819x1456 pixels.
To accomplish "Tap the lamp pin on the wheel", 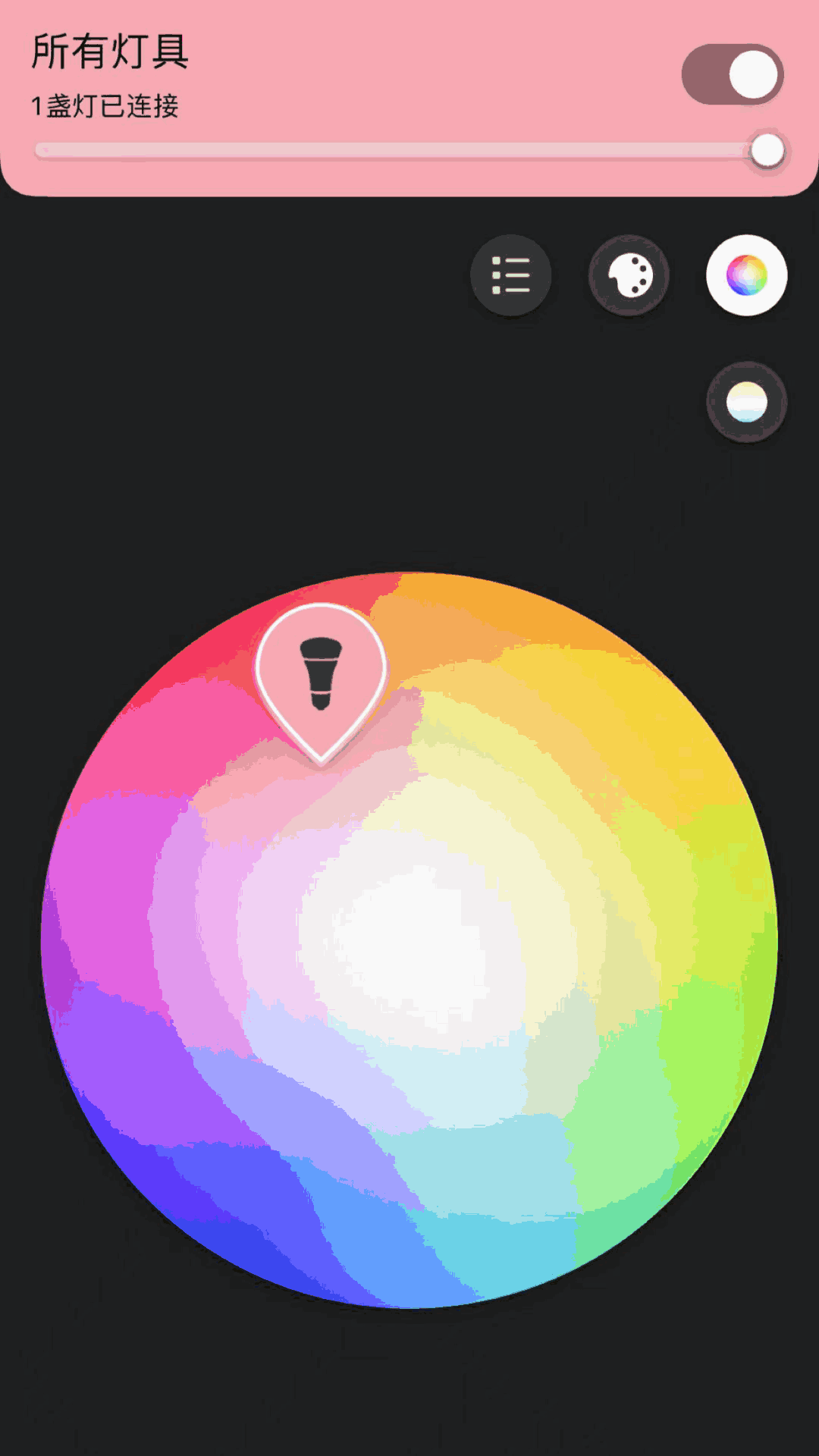I will point(321,673).
